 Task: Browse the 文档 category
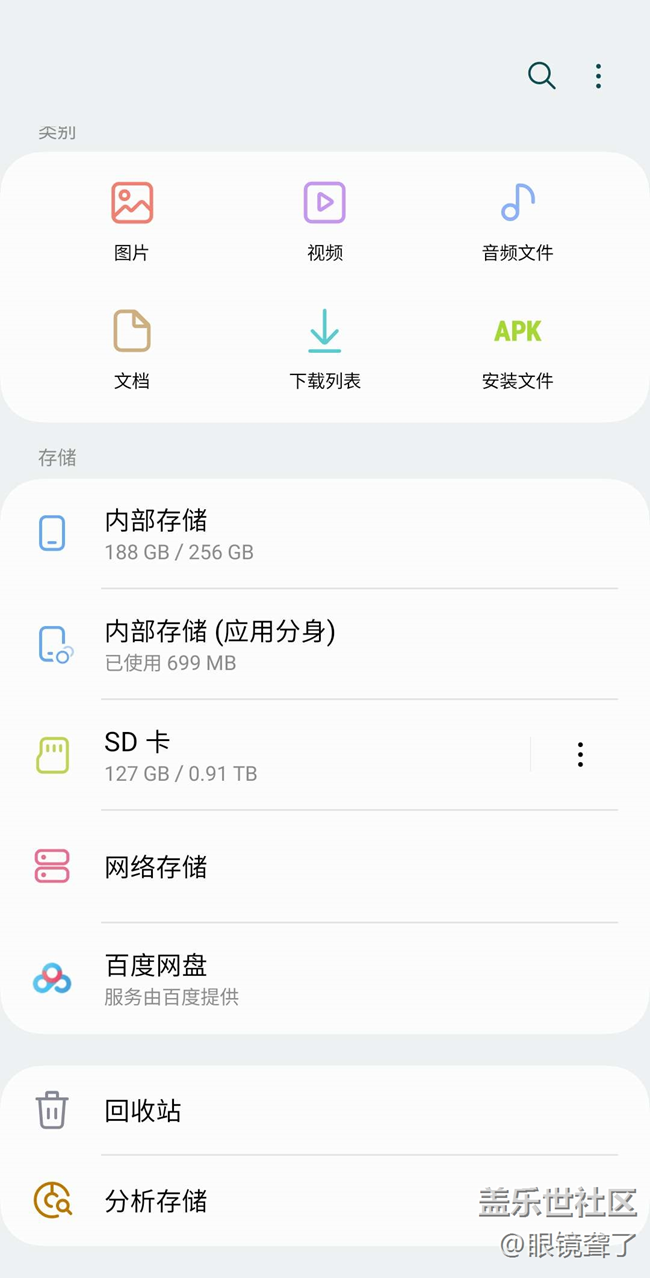pyautogui.click(x=132, y=348)
